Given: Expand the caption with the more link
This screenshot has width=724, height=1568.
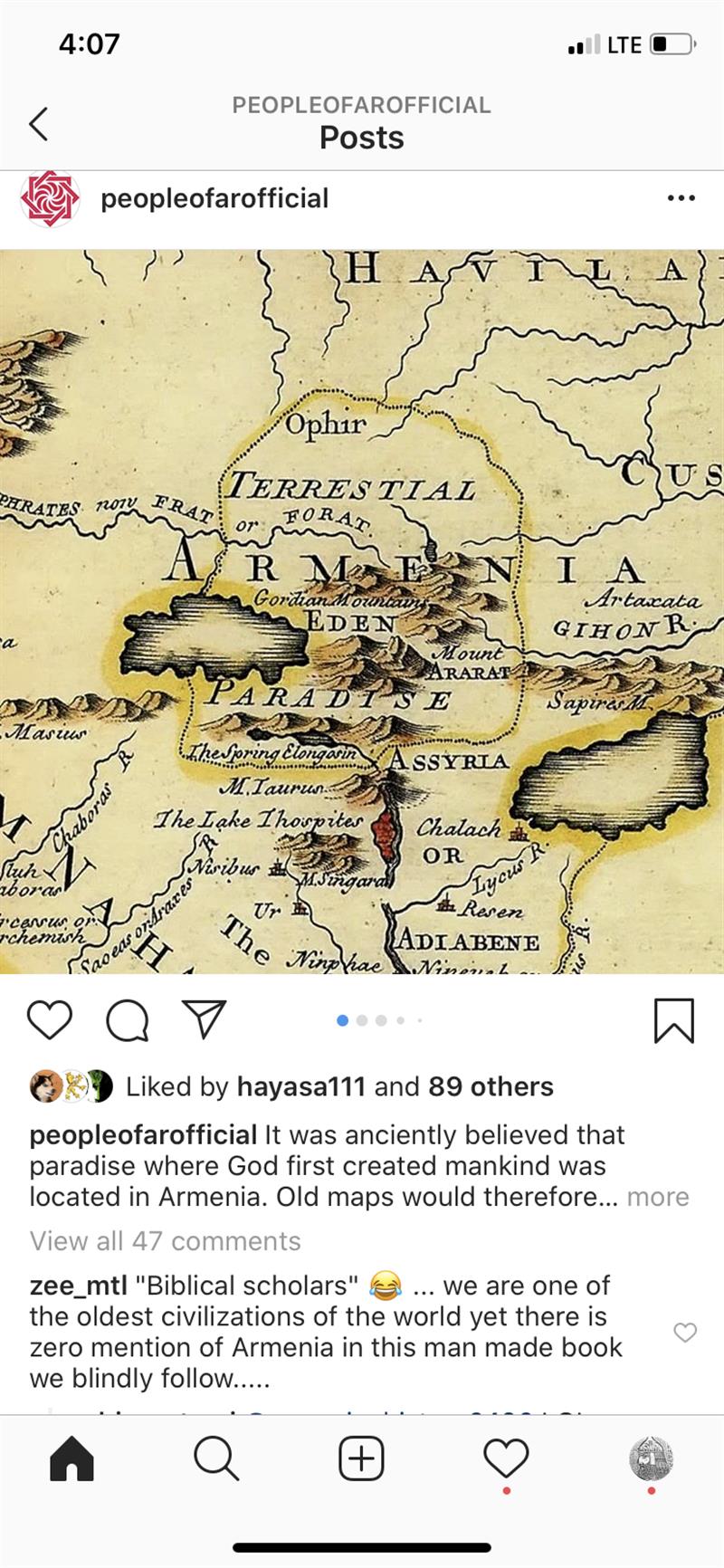Looking at the screenshot, I should (658, 1197).
